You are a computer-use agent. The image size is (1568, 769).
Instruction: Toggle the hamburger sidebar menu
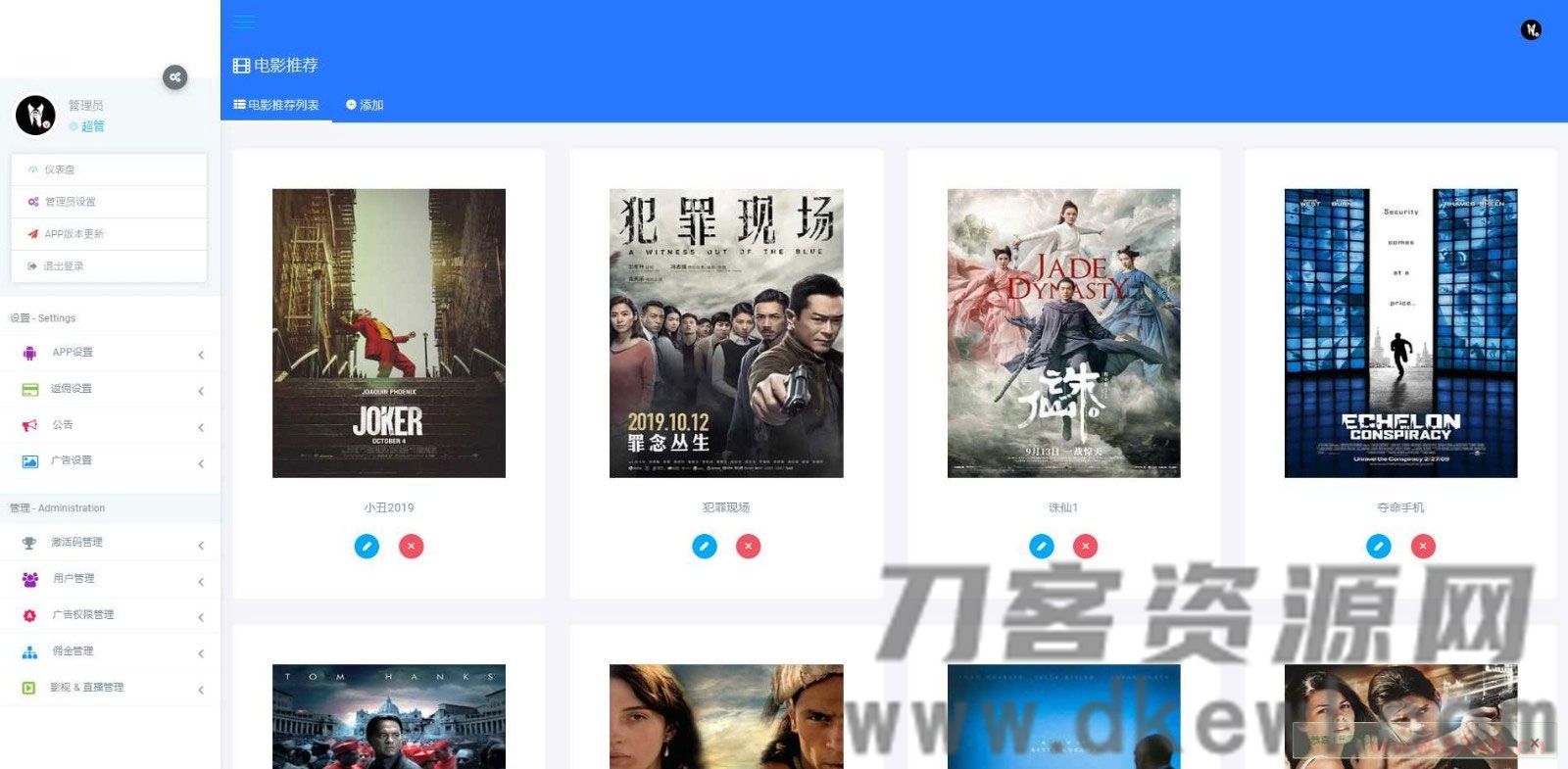[244, 22]
